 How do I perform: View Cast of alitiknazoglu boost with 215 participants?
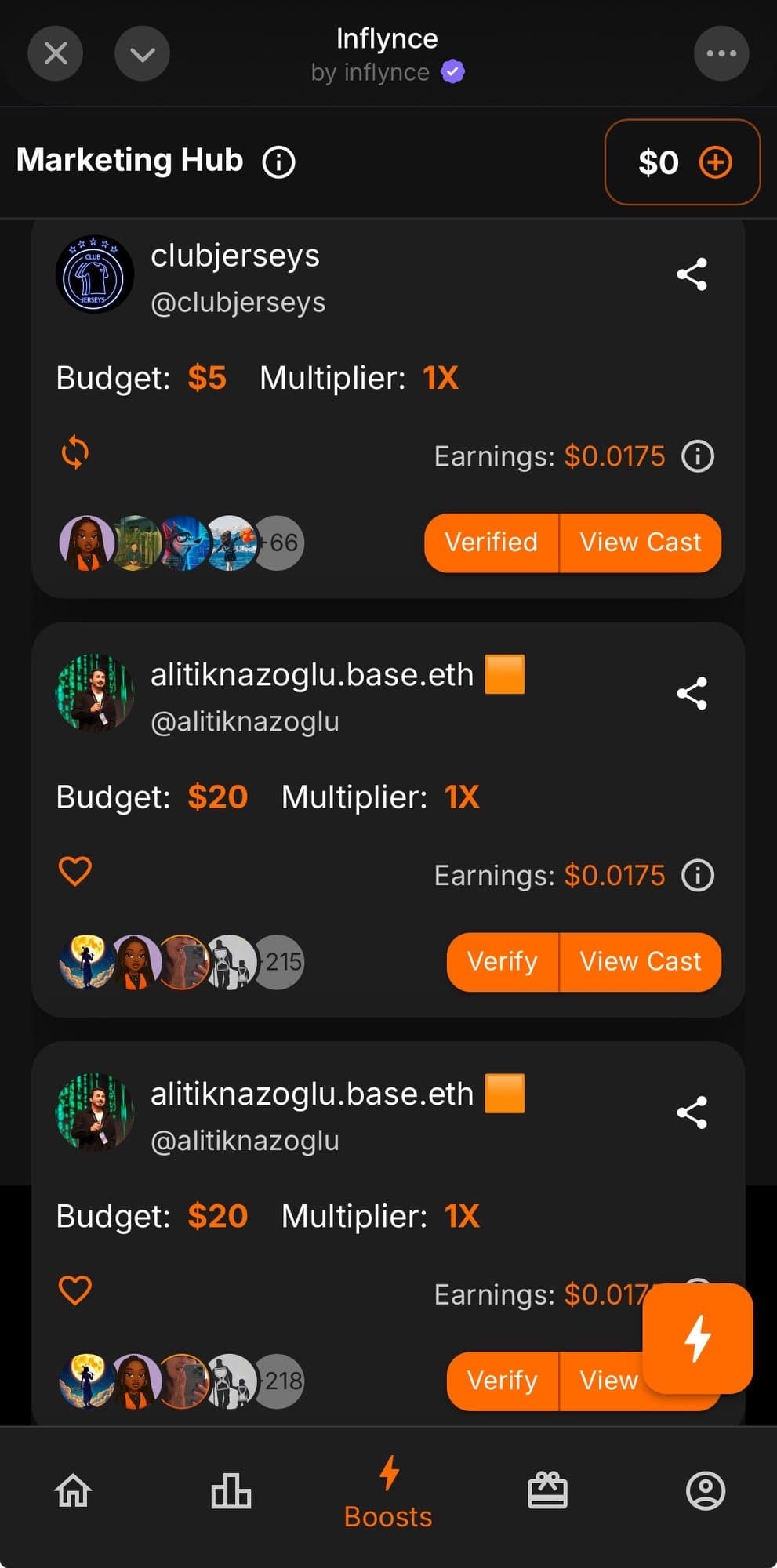click(x=640, y=962)
